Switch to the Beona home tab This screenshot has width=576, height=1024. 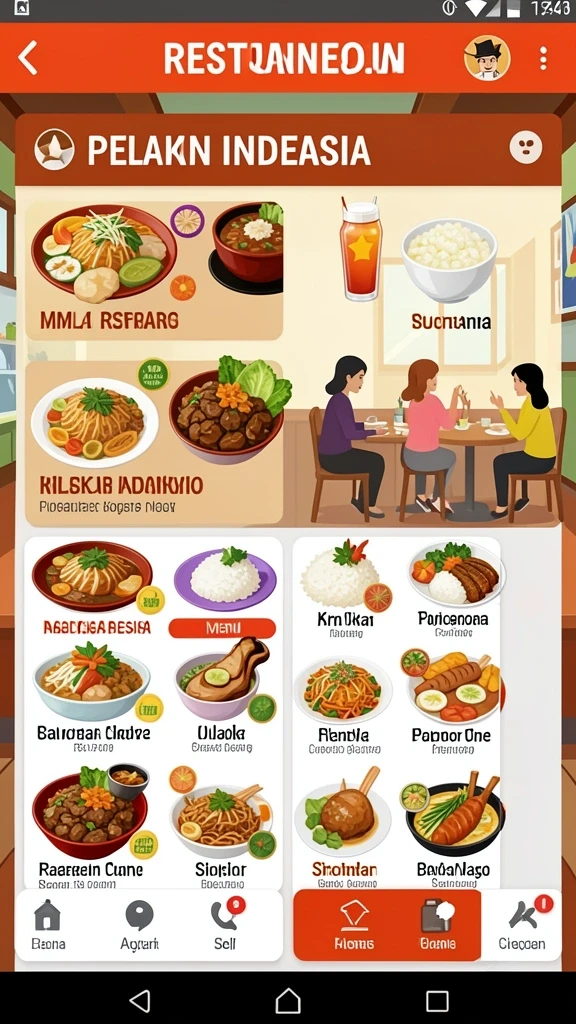coord(48,923)
